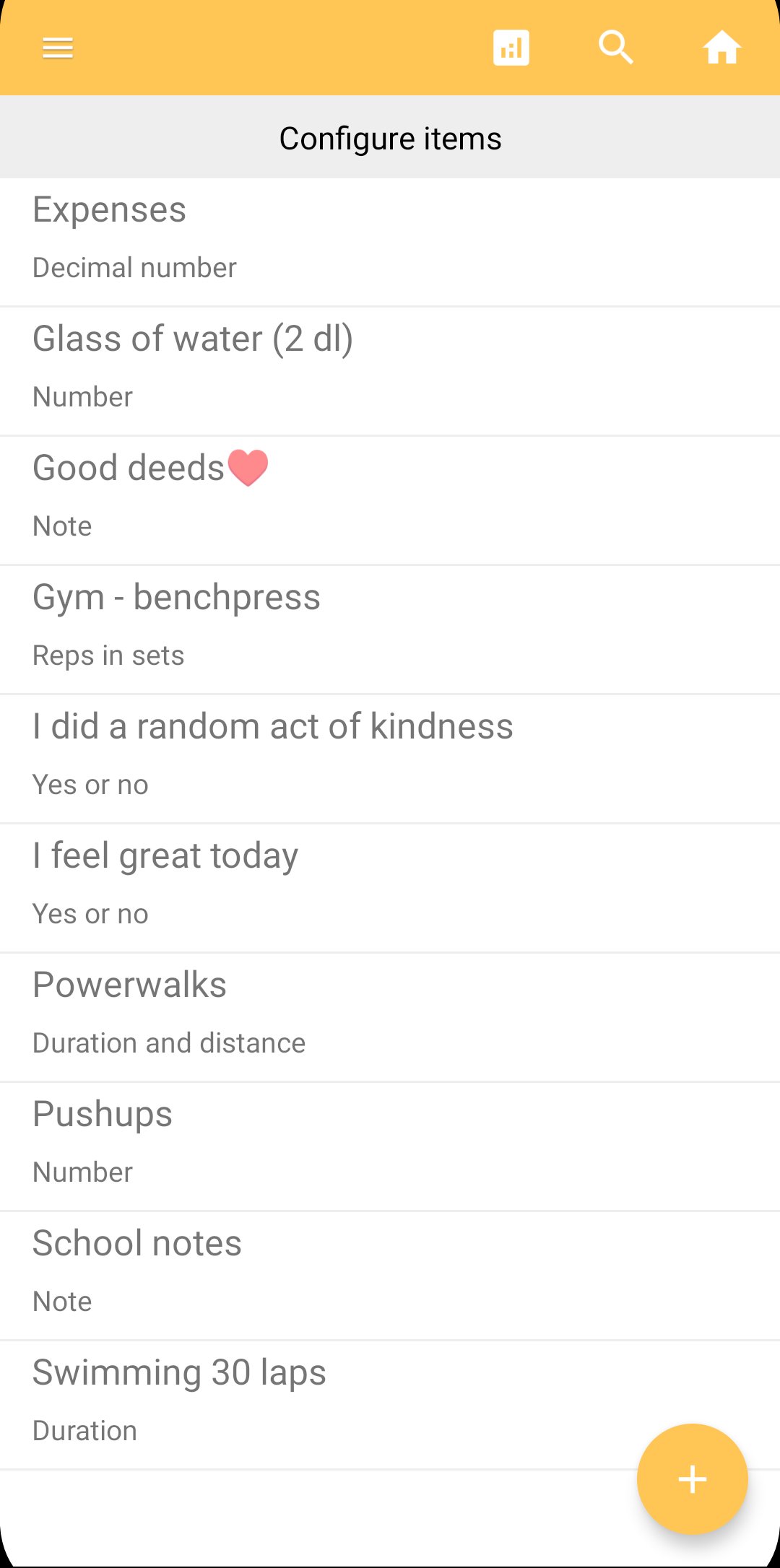Open the Expenses item
Image resolution: width=780 pixels, height=1568 pixels.
tap(390, 243)
